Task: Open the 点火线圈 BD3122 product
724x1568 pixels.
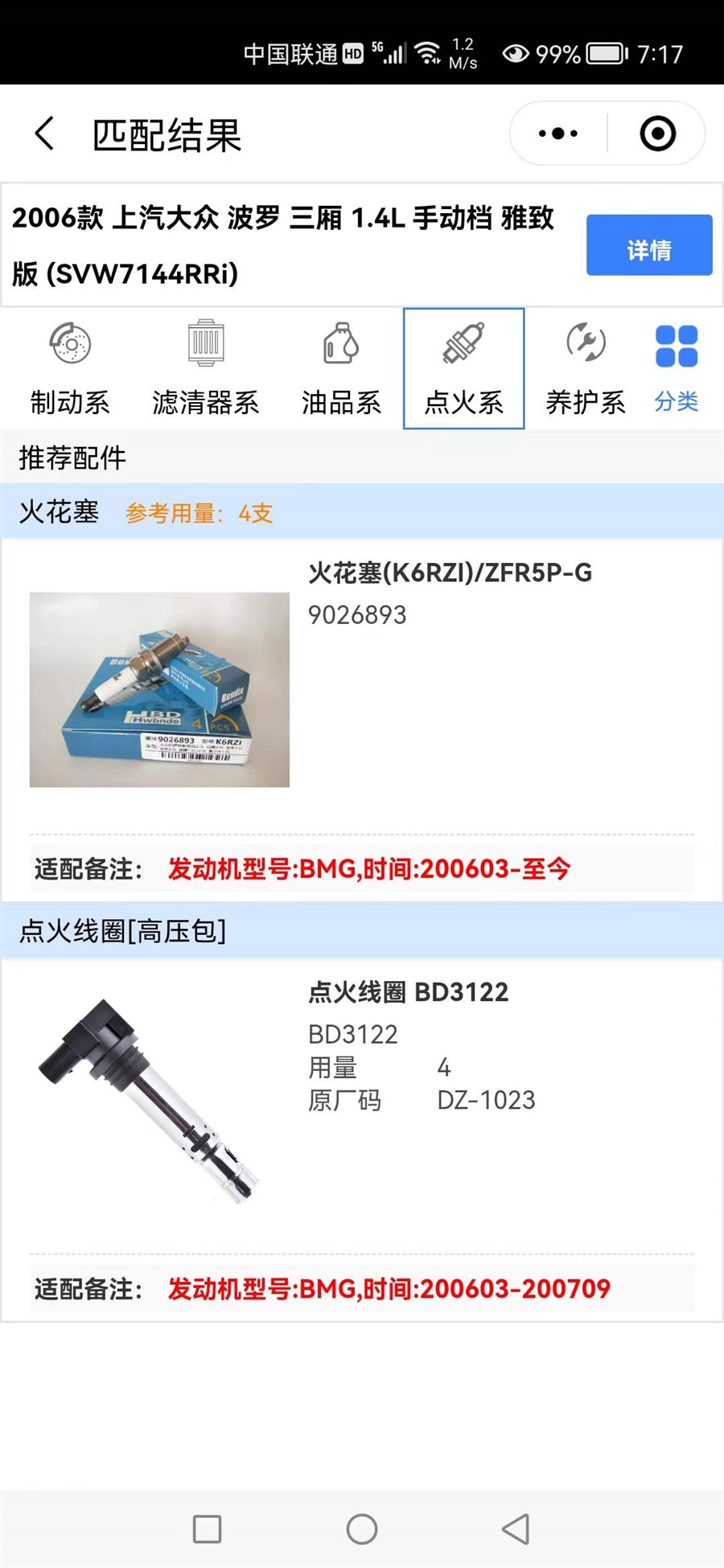Action: point(408,992)
